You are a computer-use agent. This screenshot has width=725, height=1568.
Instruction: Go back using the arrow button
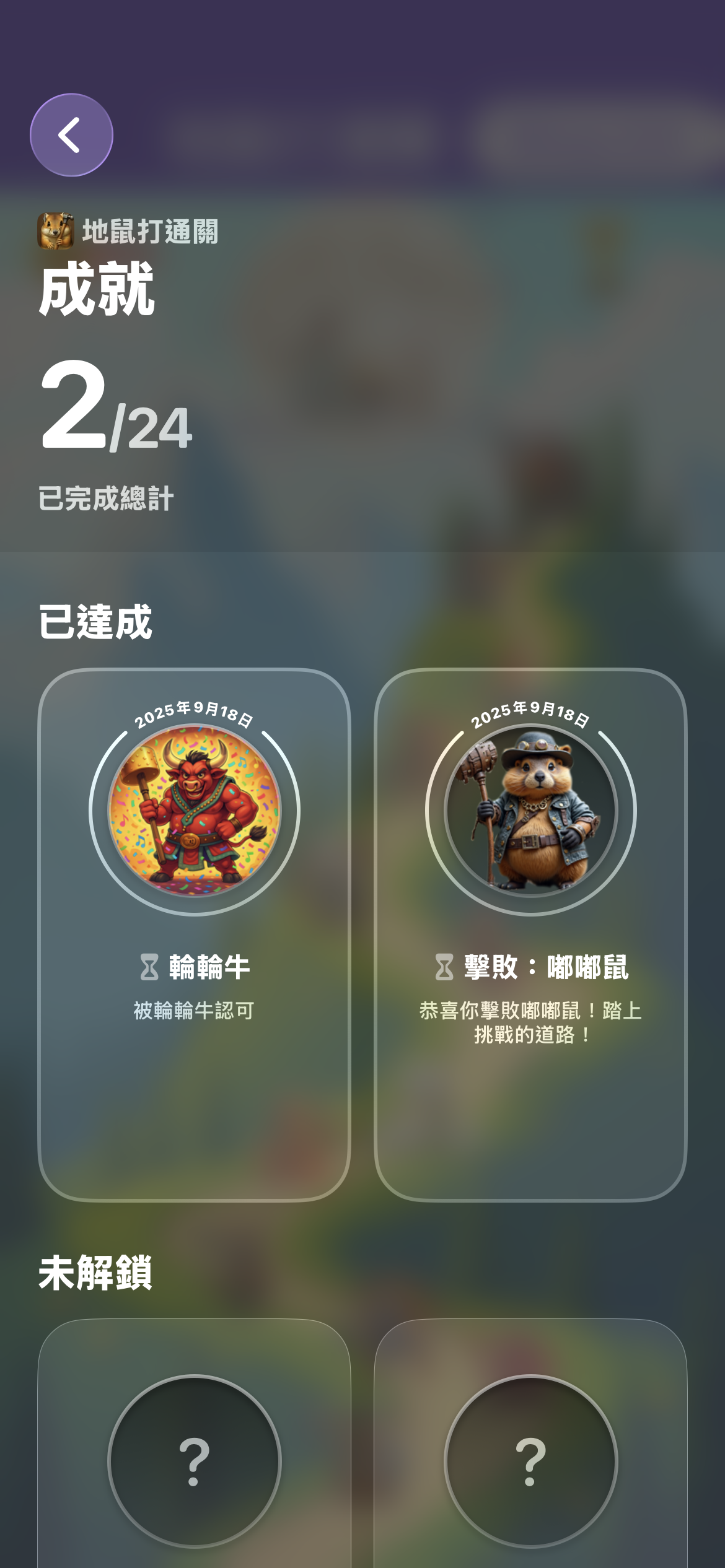coord(71,134)
